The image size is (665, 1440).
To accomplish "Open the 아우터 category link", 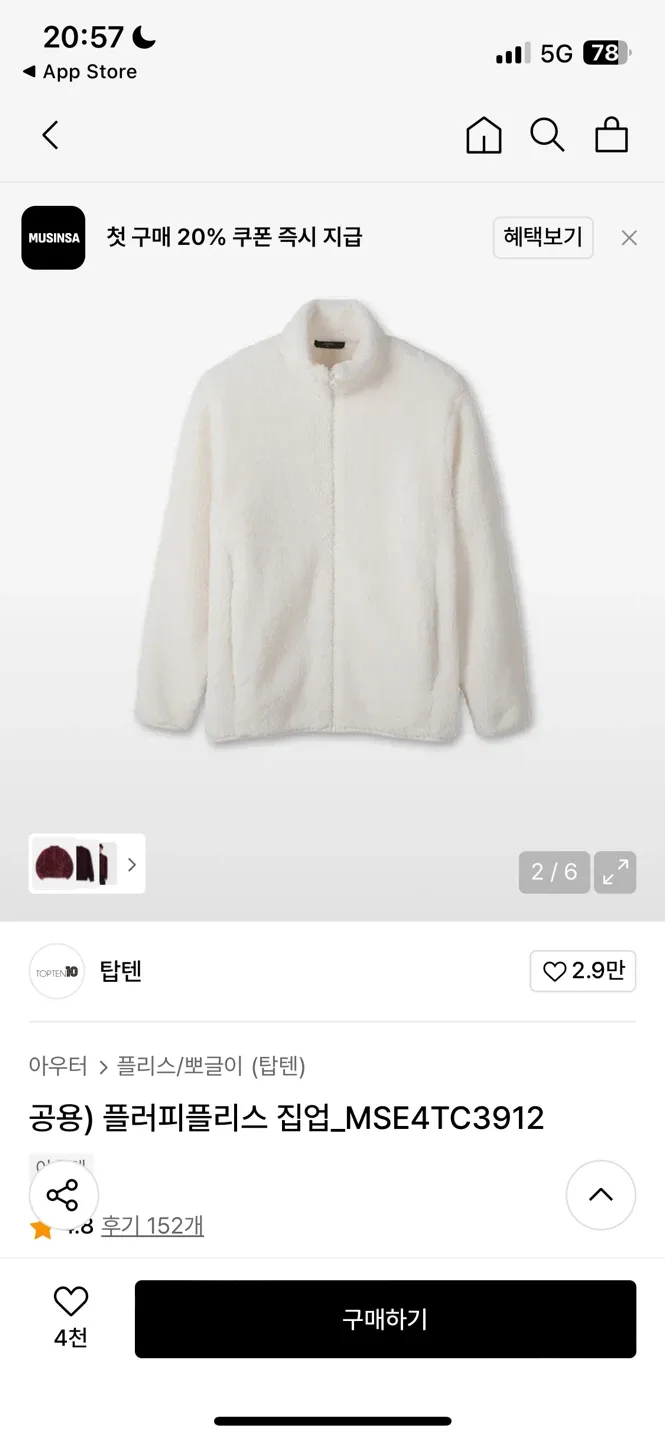I will pos(58,1066).
